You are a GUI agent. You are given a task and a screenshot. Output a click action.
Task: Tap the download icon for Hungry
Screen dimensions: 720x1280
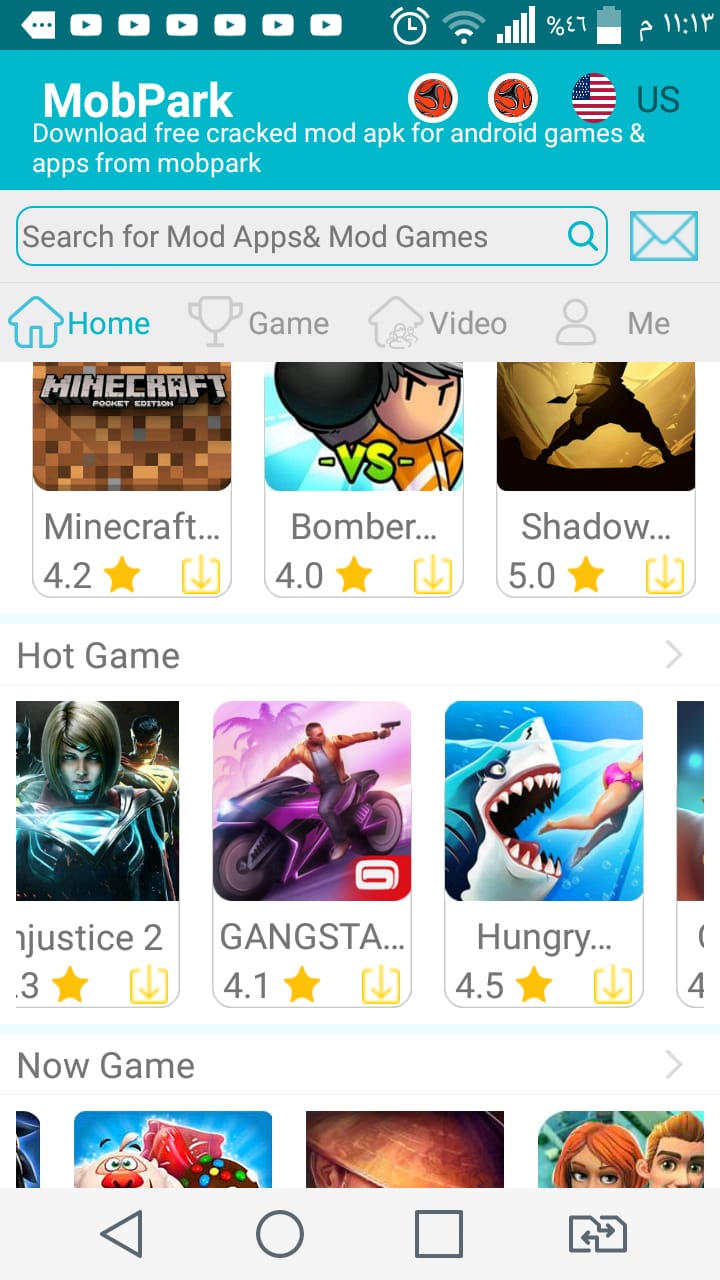tap(612, 985)
